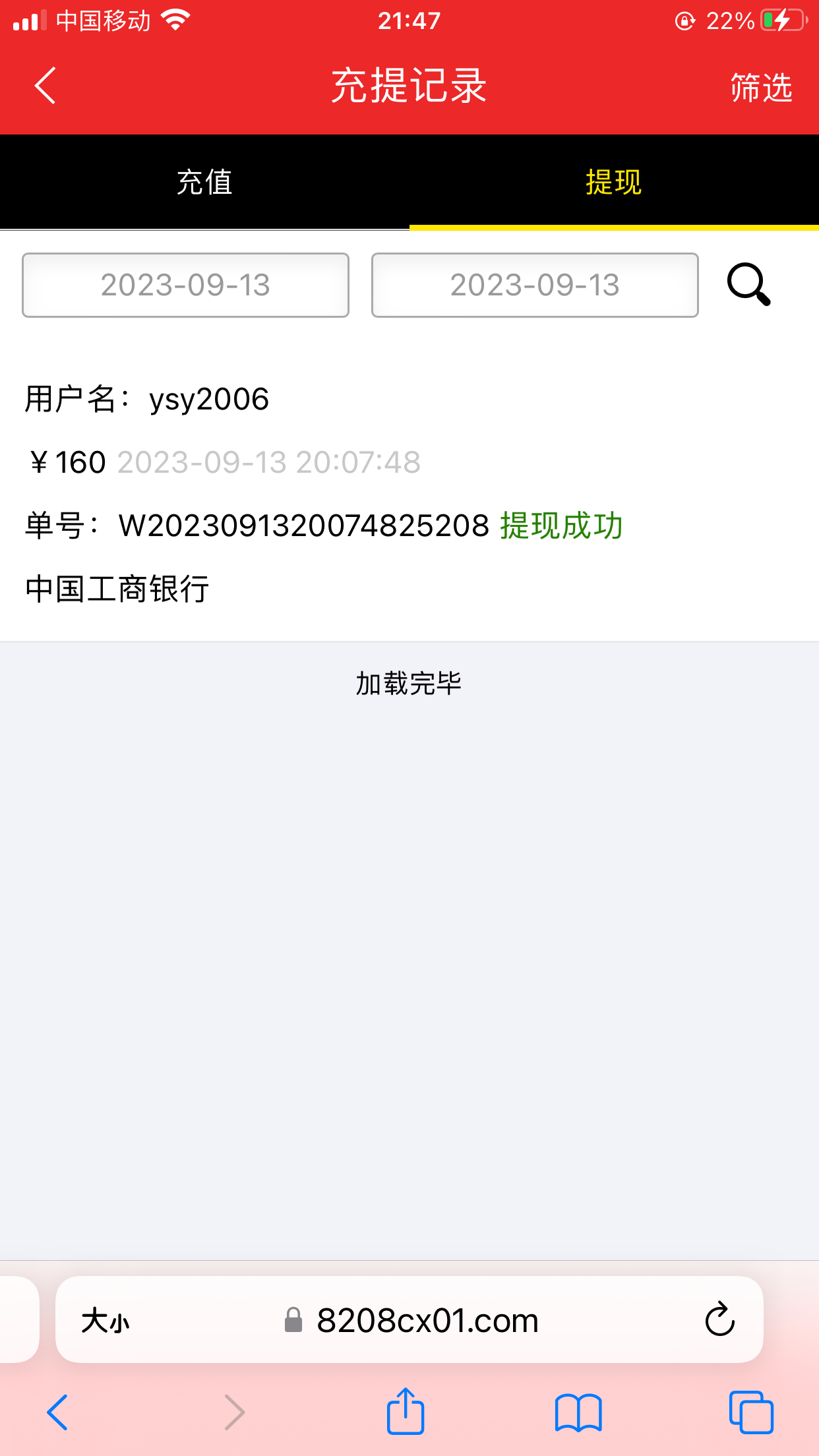819x1456 pixels.
Task: Reload the current web page
Action: point(719,1319)
